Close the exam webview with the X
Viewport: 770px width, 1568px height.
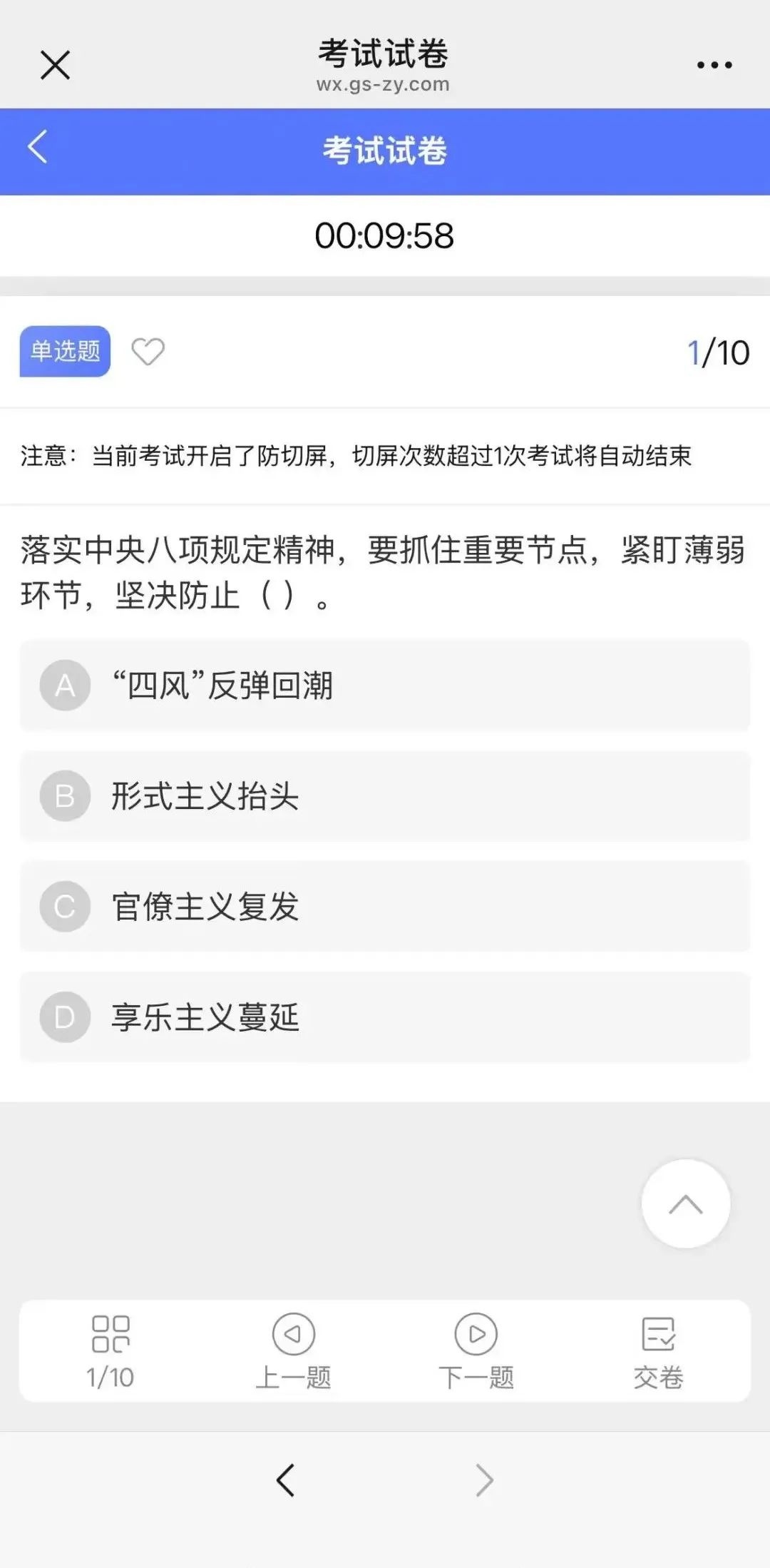[55, 65]
